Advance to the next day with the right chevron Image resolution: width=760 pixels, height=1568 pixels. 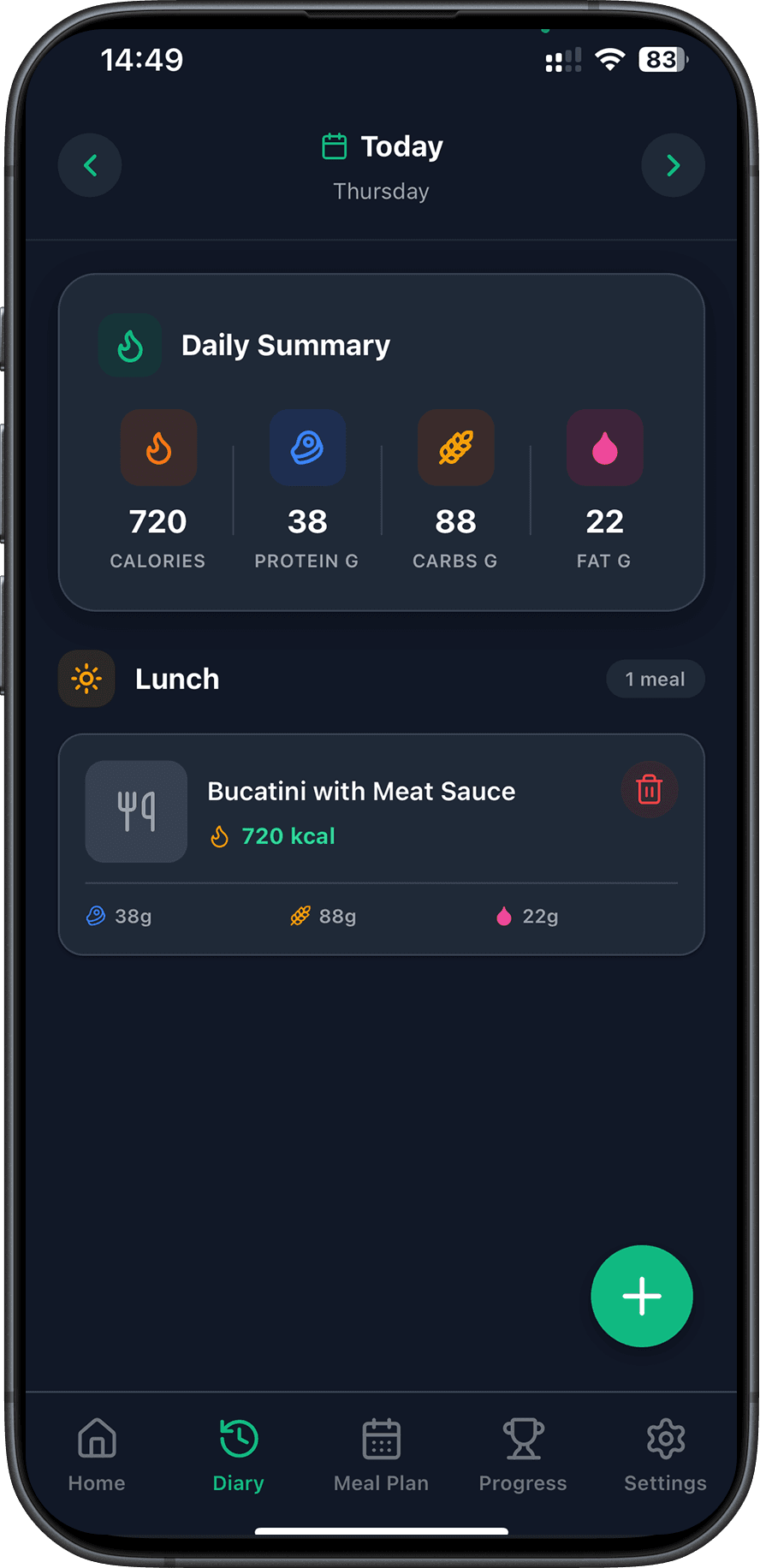(x=673, y=165)
